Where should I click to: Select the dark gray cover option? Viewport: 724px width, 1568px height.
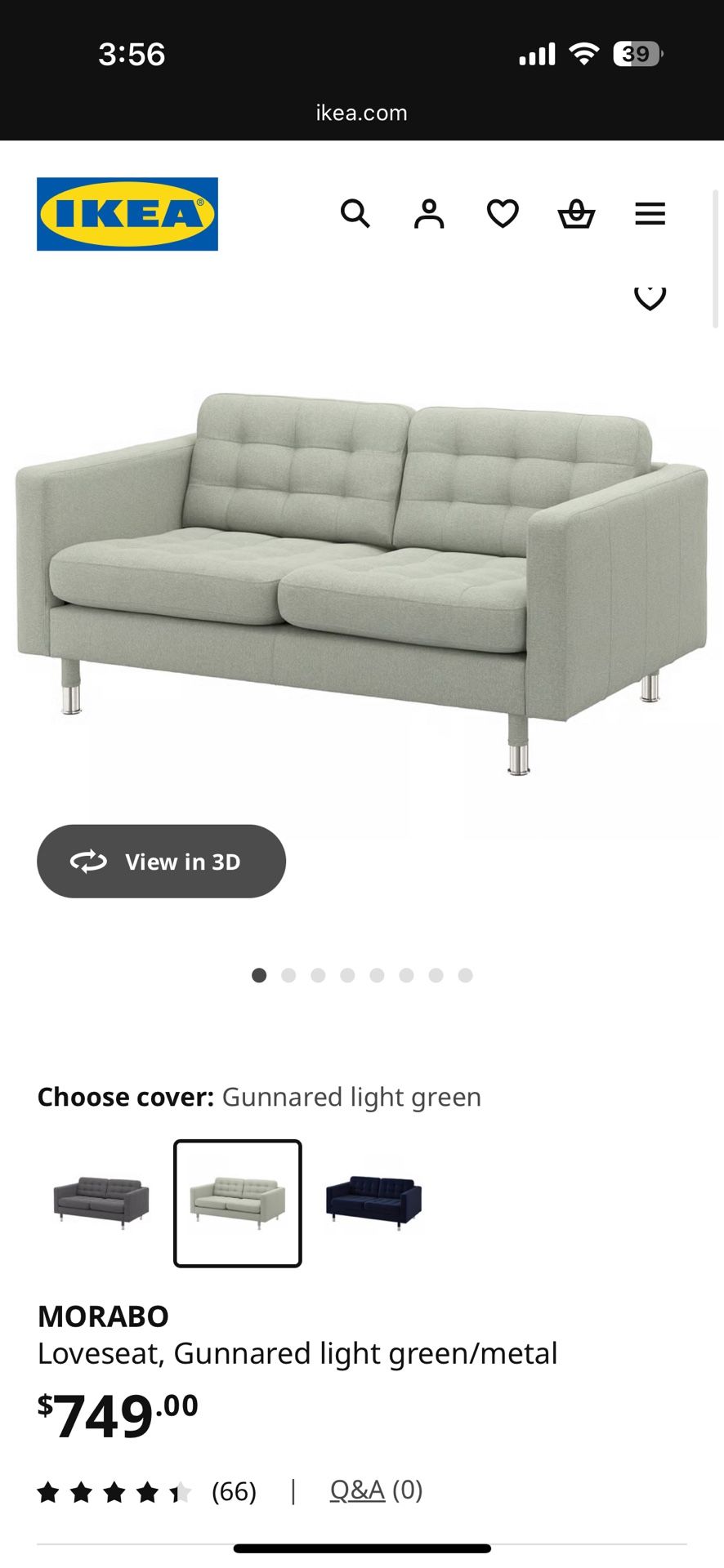tap(101, 1203)
